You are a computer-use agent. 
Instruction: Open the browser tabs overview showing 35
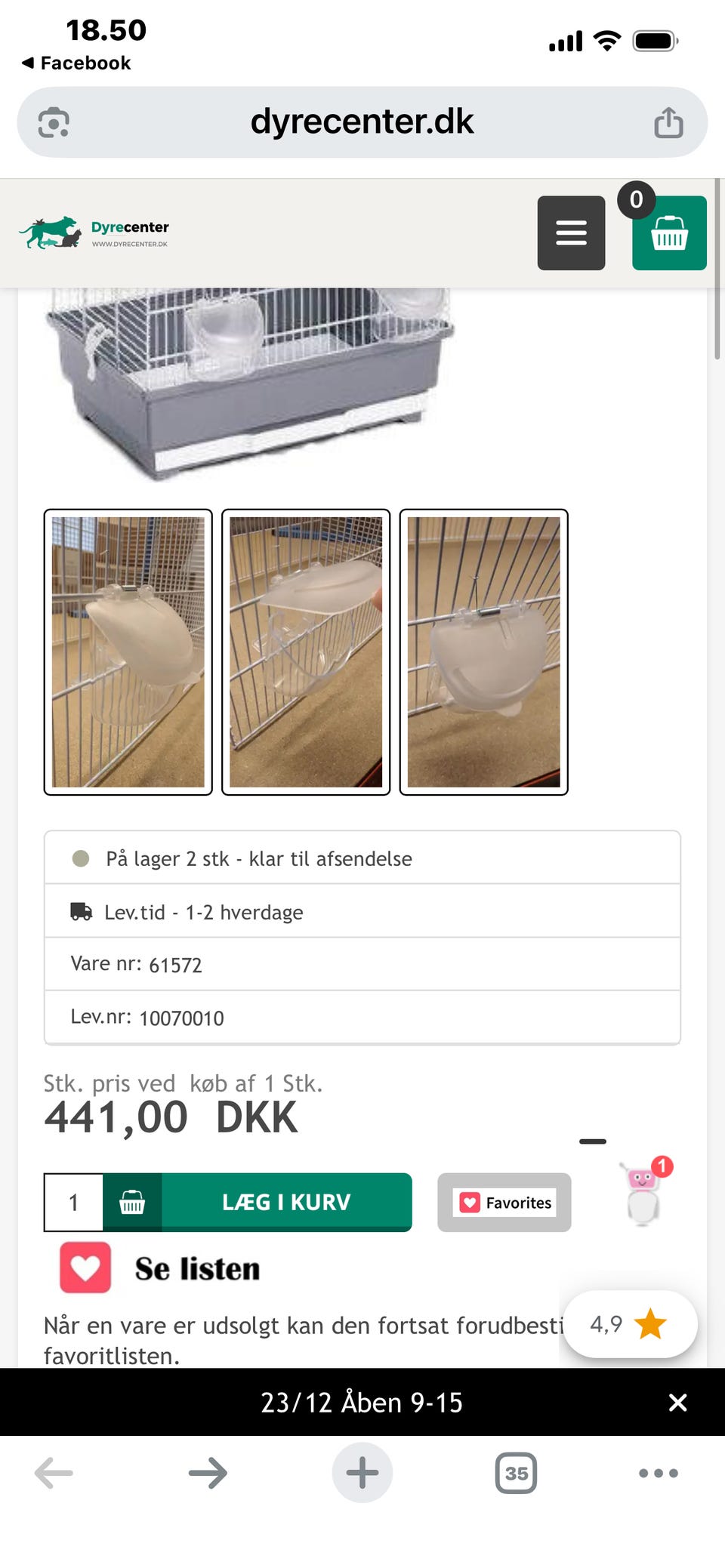tap(516, 1472)
